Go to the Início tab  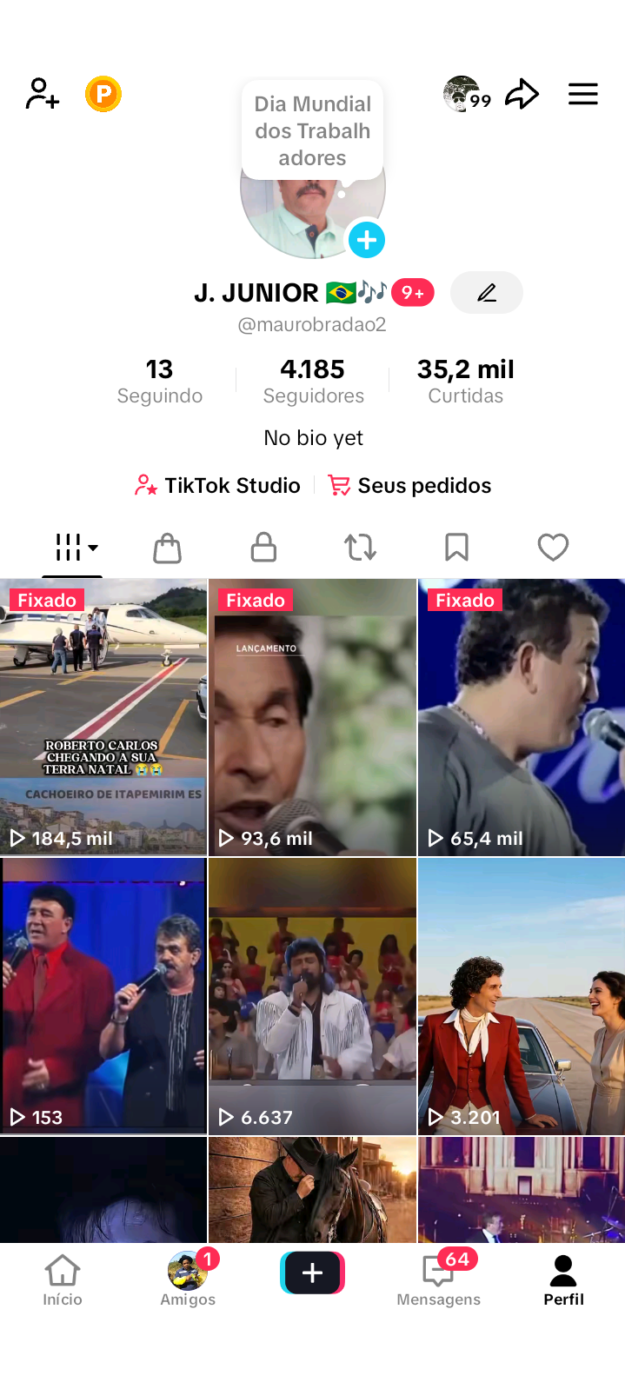[x=62, y=1280]
